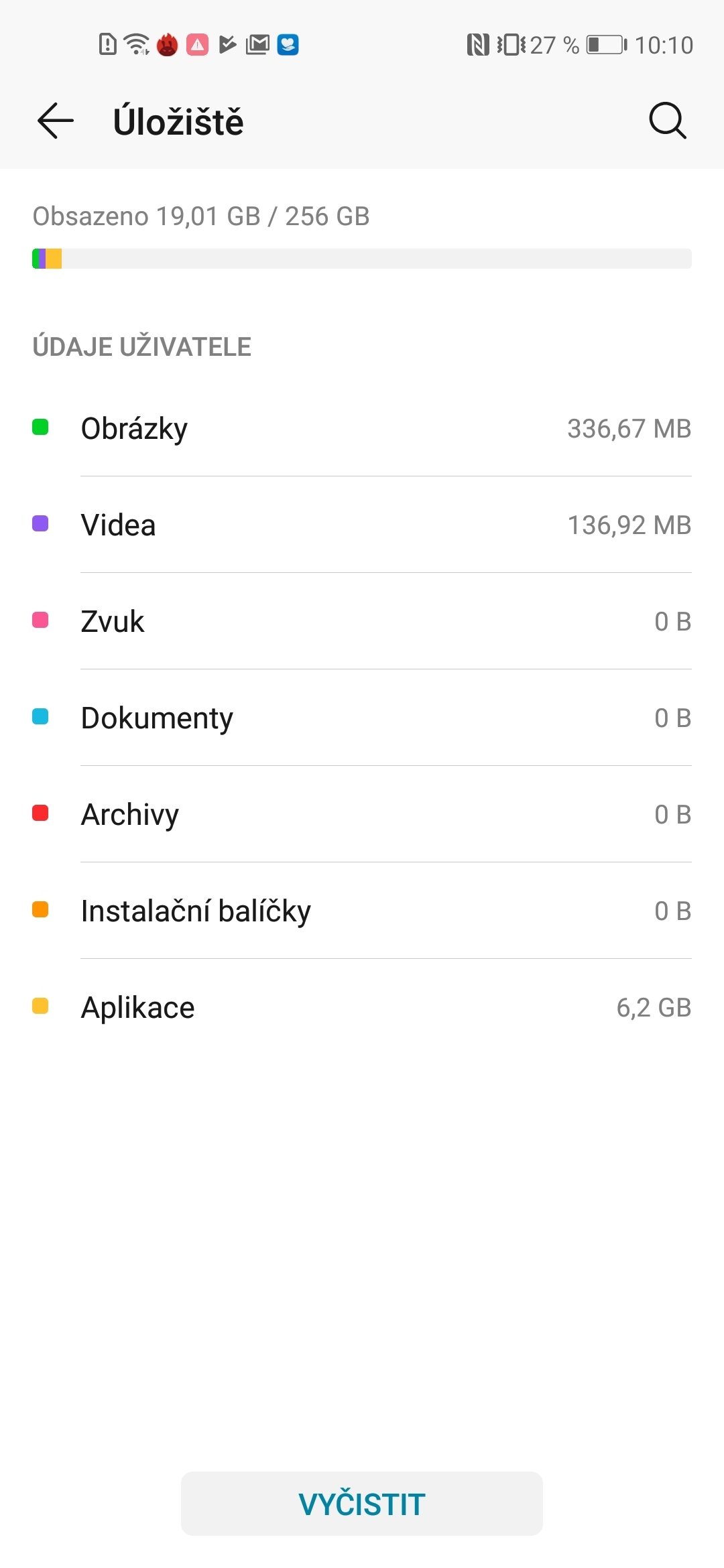Viewport: 724px width, 1568px height.
Task: Tap the Gmail notification icon
Action: tap(257, 44)
